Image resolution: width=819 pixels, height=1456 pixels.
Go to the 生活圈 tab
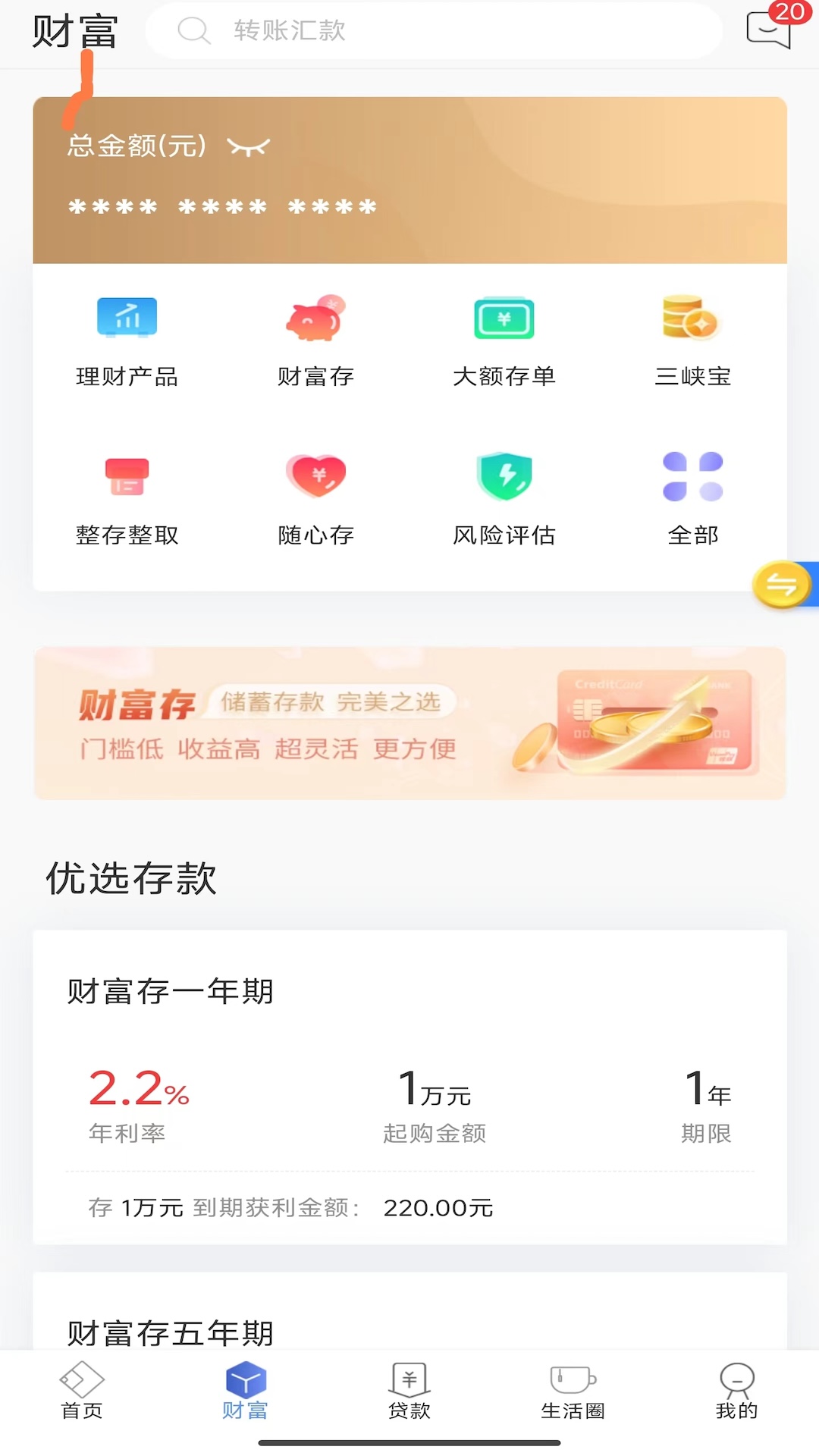coord(573,1391)
